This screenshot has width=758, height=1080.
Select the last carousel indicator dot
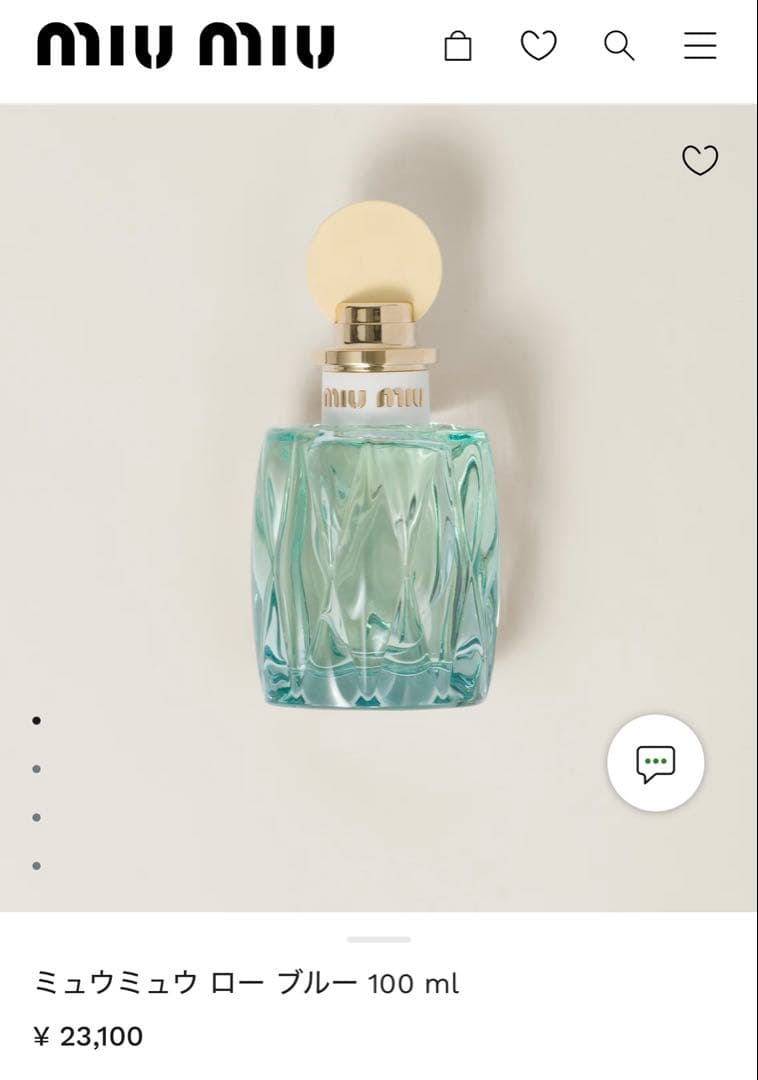click(x=37, y=864)
